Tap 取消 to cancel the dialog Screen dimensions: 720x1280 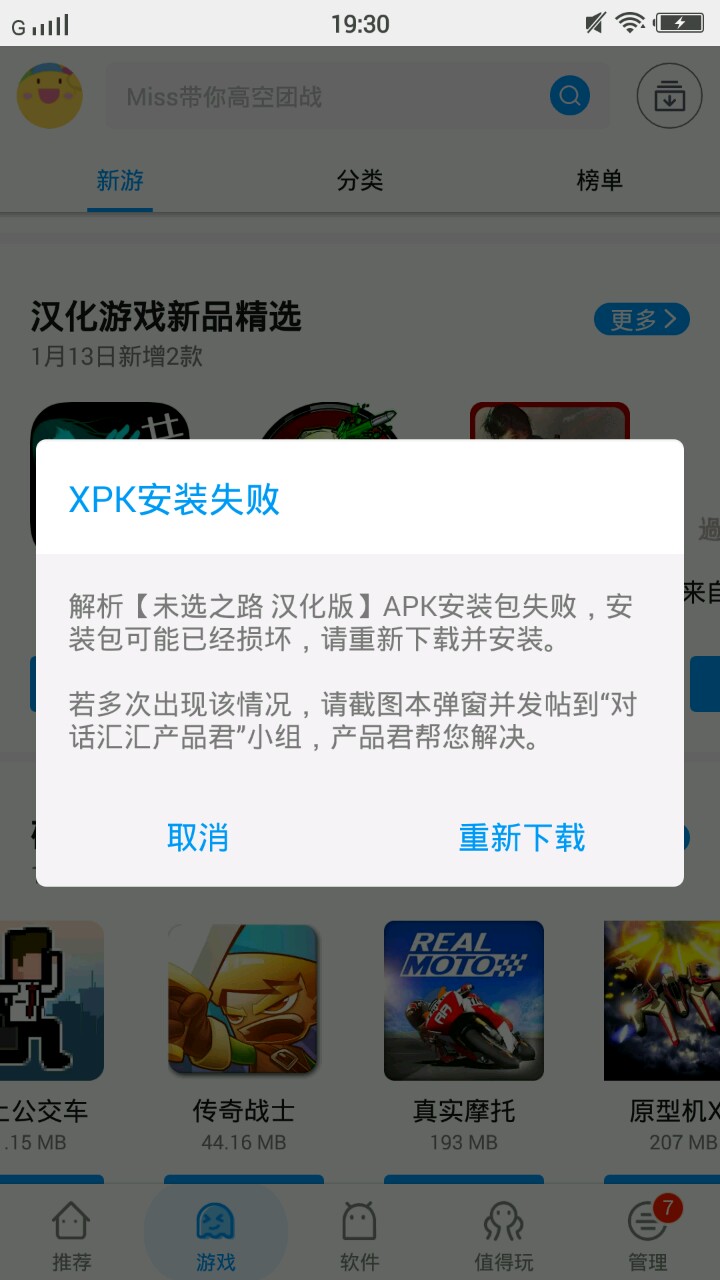[198, 837]
